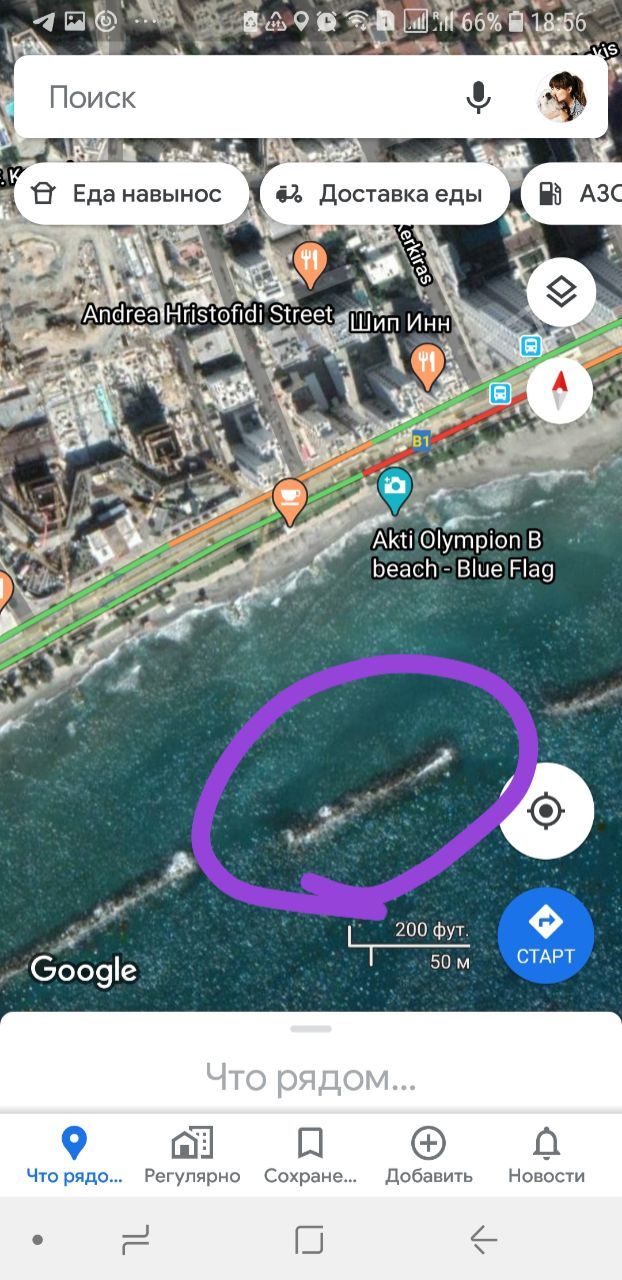The image size is (622, 1280).
Task: Switch to the Сохранено tab
Action: pyautogui.click(x=310, y=1155)
